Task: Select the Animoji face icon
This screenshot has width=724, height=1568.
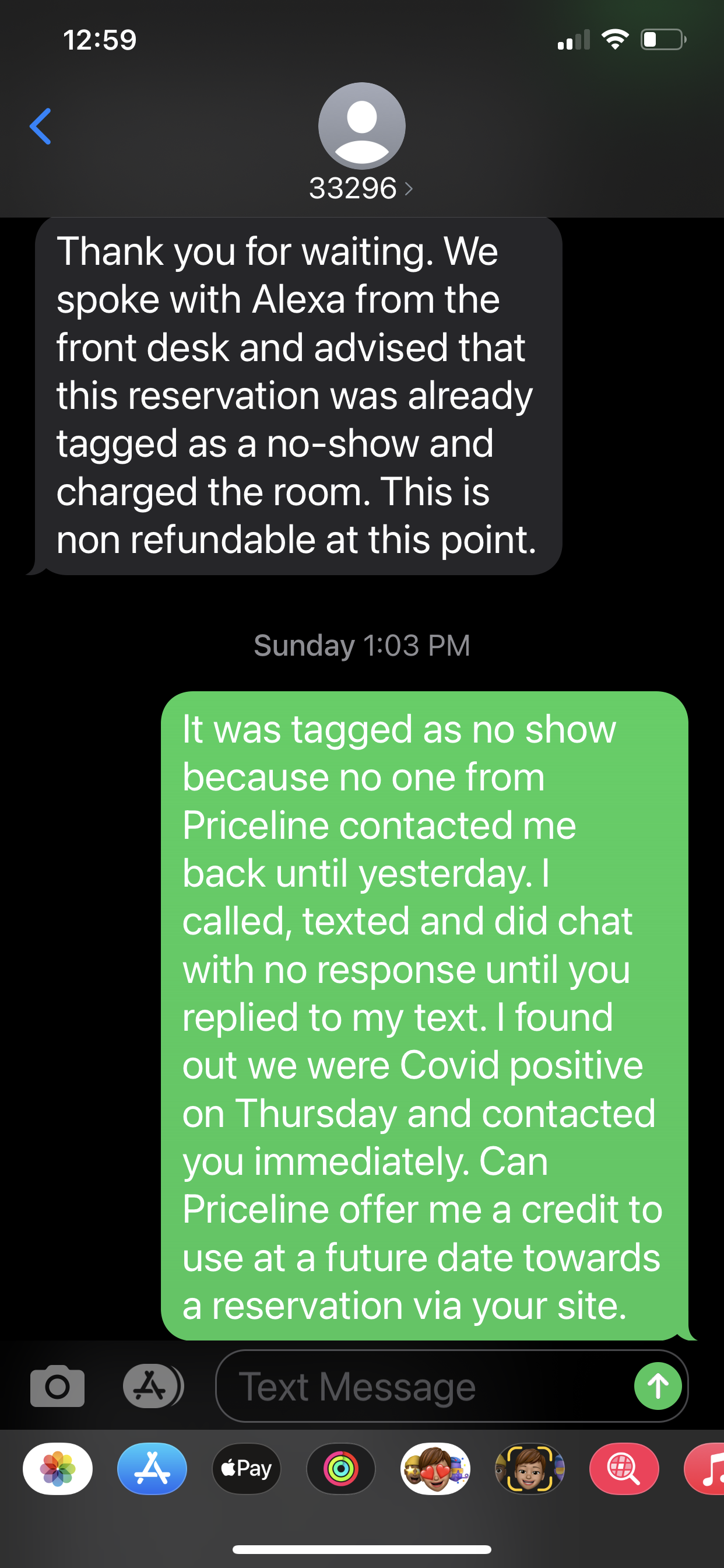Action: click(x=529, y=1469)
